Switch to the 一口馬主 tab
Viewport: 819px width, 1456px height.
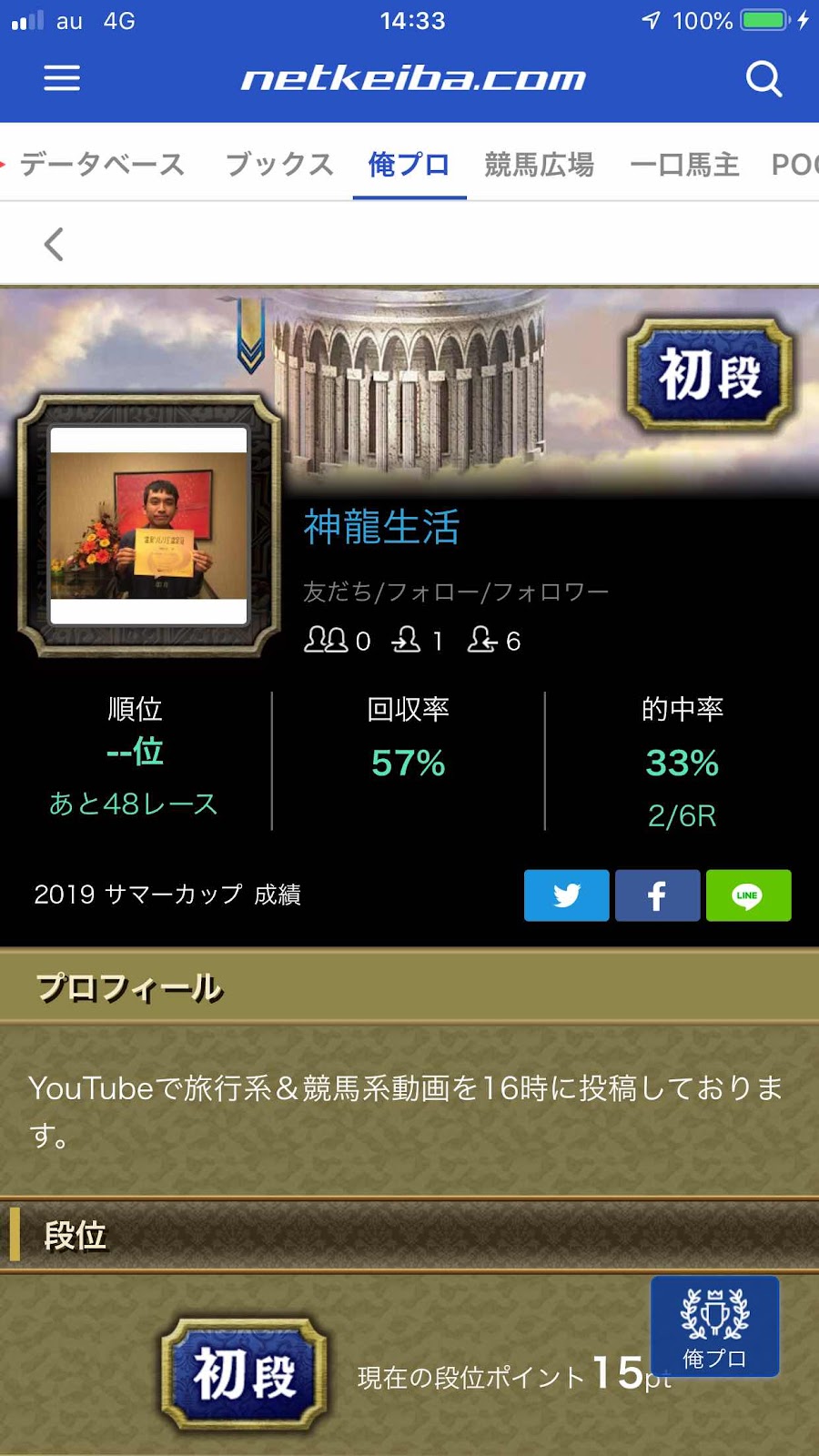coord(684,165)
